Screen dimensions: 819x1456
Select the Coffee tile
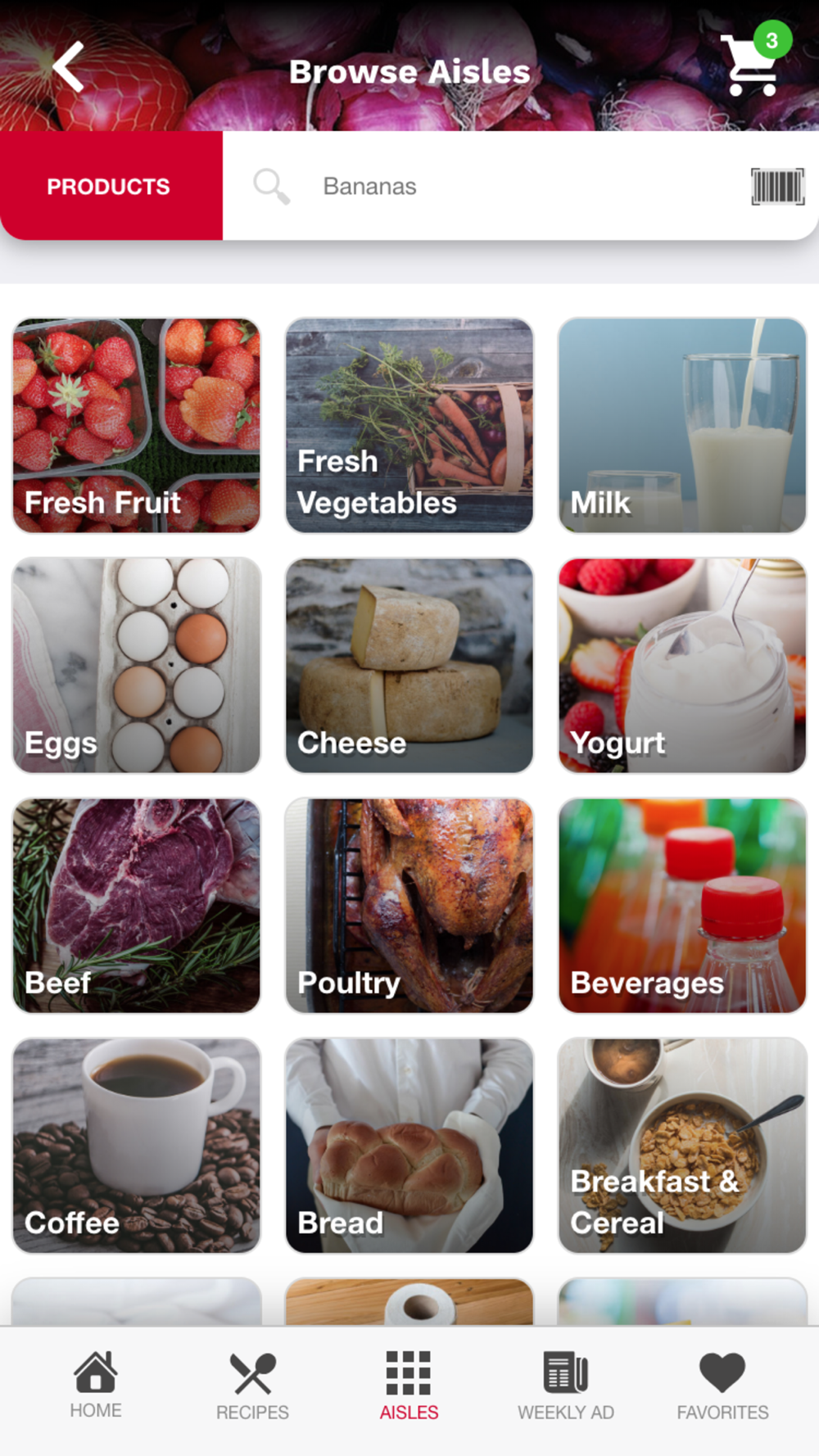coord(137,1145)
